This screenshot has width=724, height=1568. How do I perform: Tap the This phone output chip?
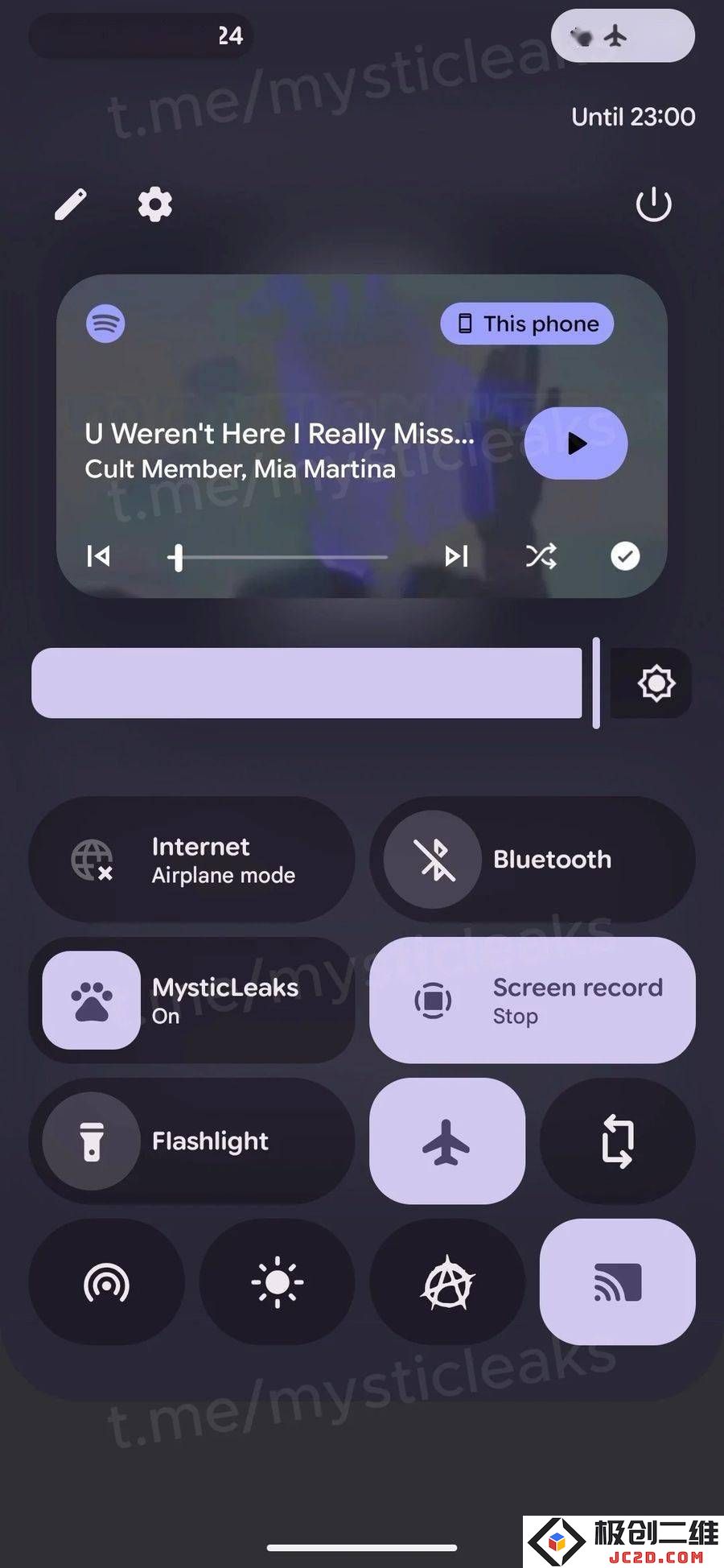pyautogui.click(x=527, y=324)
